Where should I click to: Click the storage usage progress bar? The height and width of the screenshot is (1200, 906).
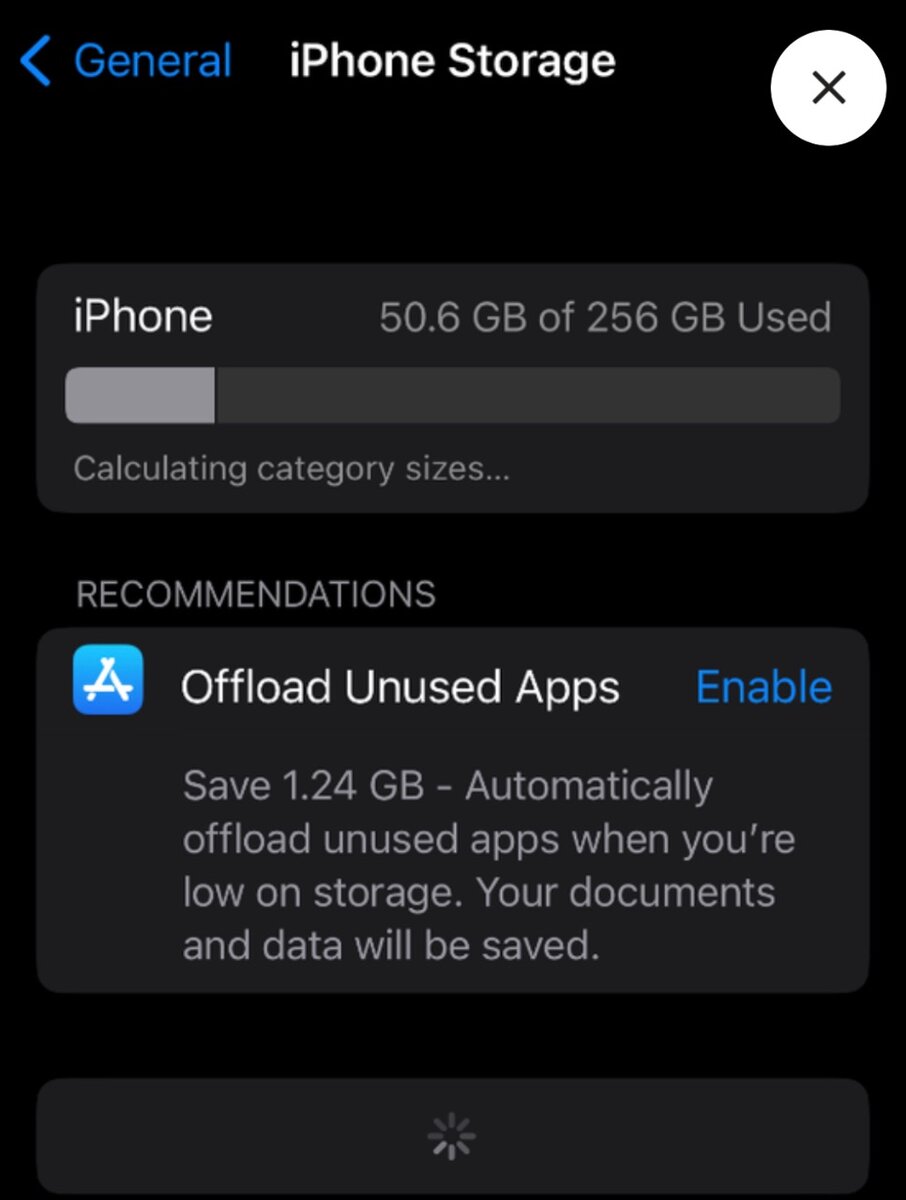click(x=453, y=395)
